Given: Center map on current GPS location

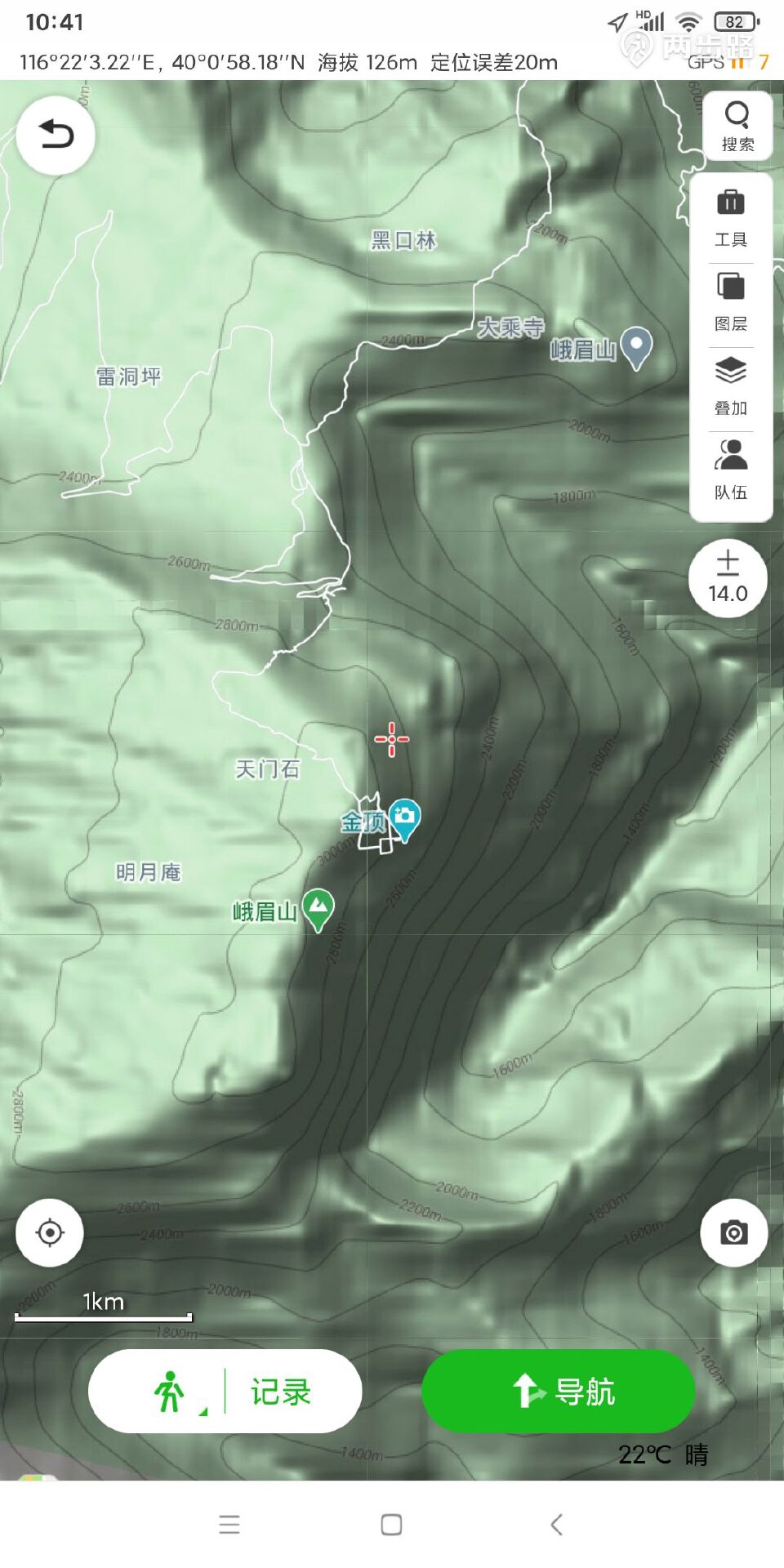Looking at the screenshot, I should (51, 1234).
